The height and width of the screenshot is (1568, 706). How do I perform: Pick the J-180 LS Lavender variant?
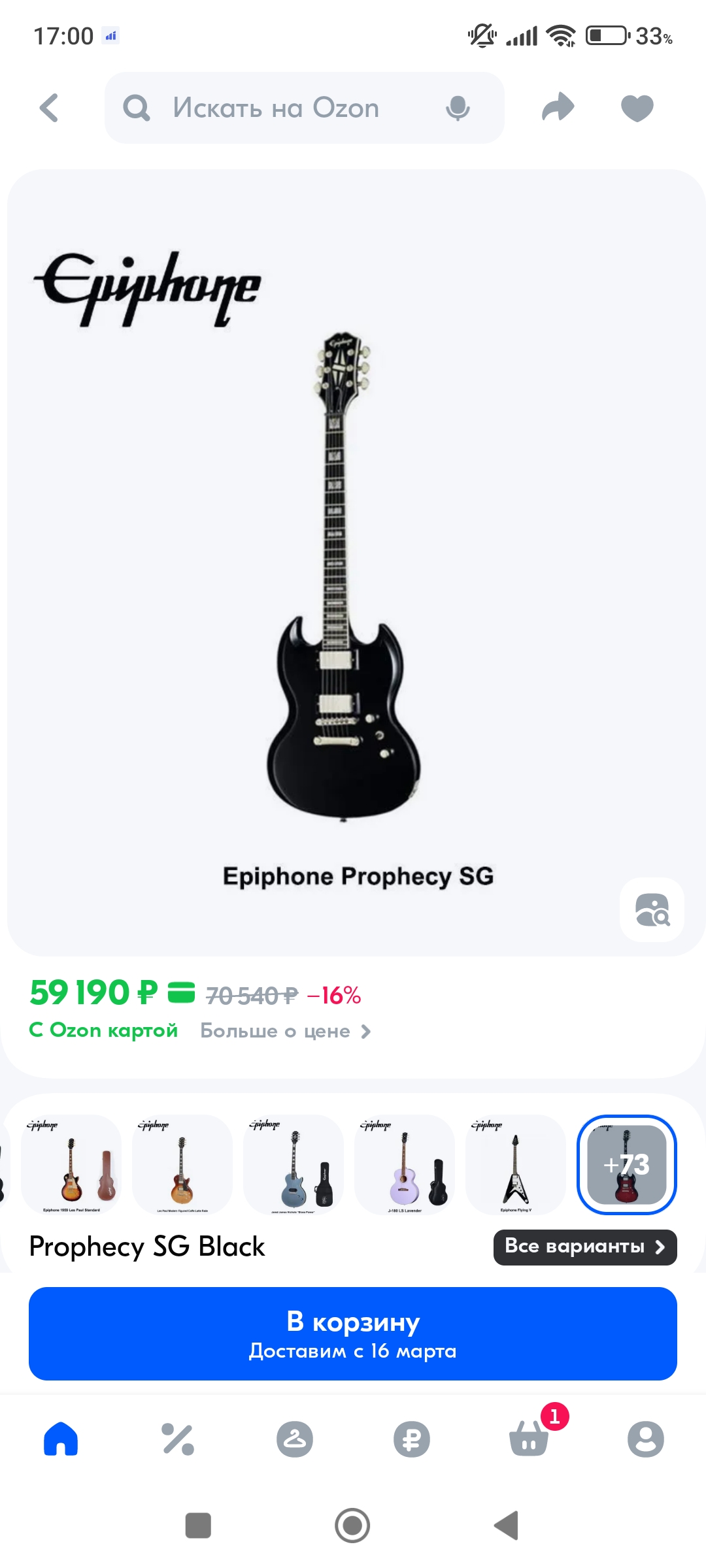pos(405,1164)
